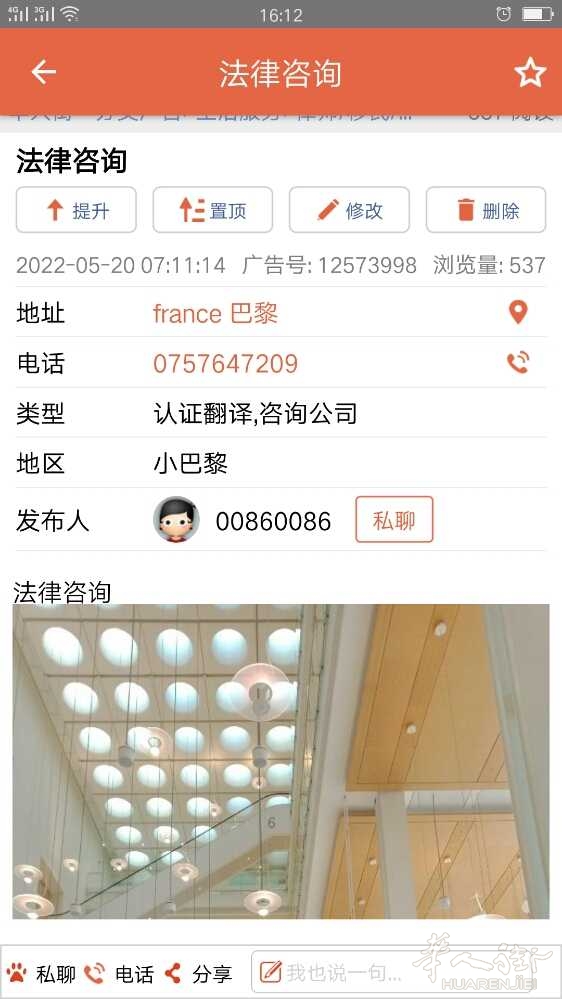Screen dimensions: 562x999
Task: Go back with the top-left arrow
Action: pos(44,72)
